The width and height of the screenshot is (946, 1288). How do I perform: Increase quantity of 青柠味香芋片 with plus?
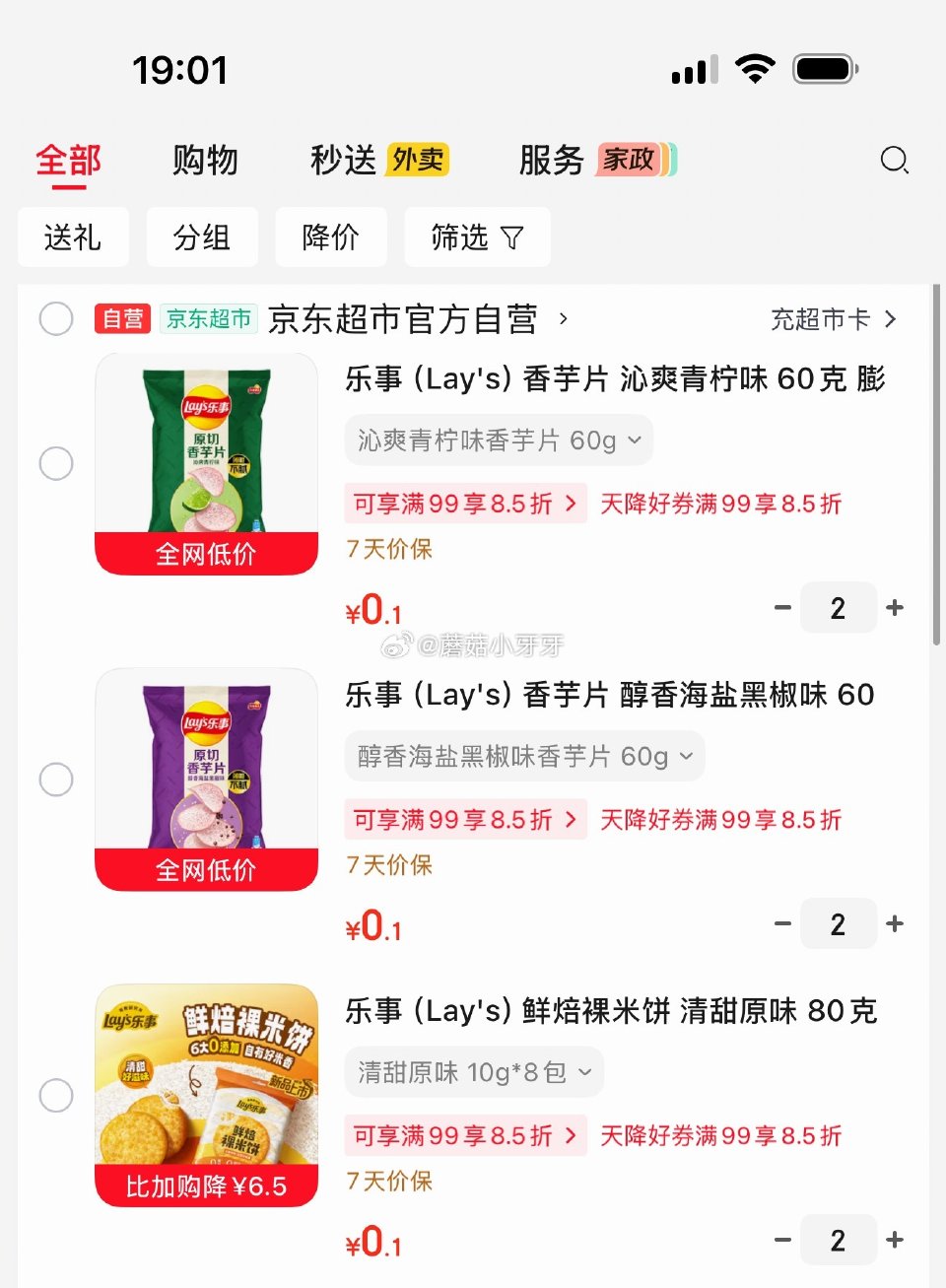coord(894,607)
